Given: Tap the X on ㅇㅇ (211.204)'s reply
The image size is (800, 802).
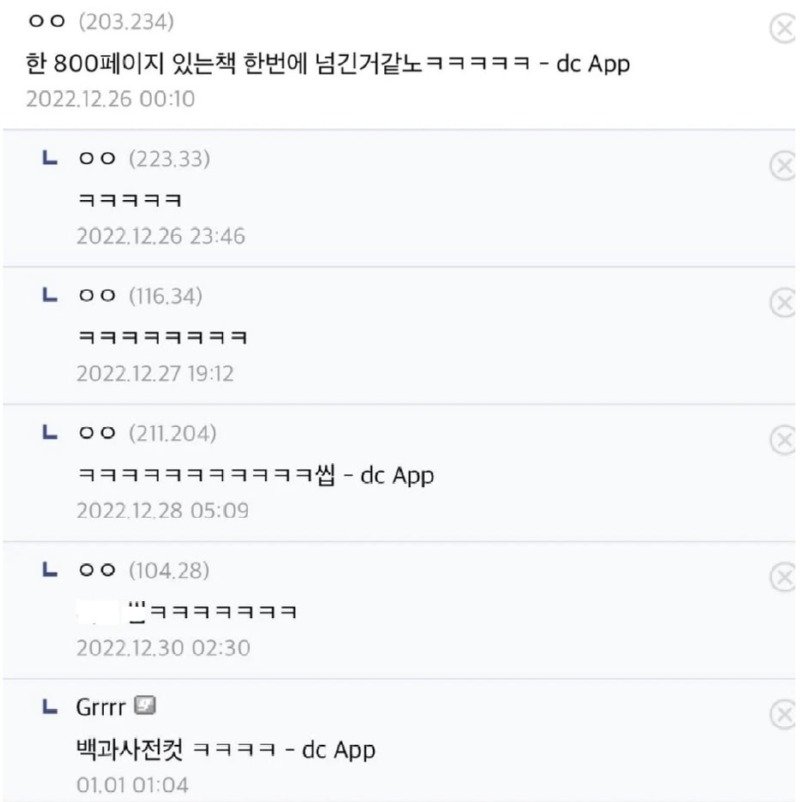Looking at the screenshot, I should click(783, 440).
